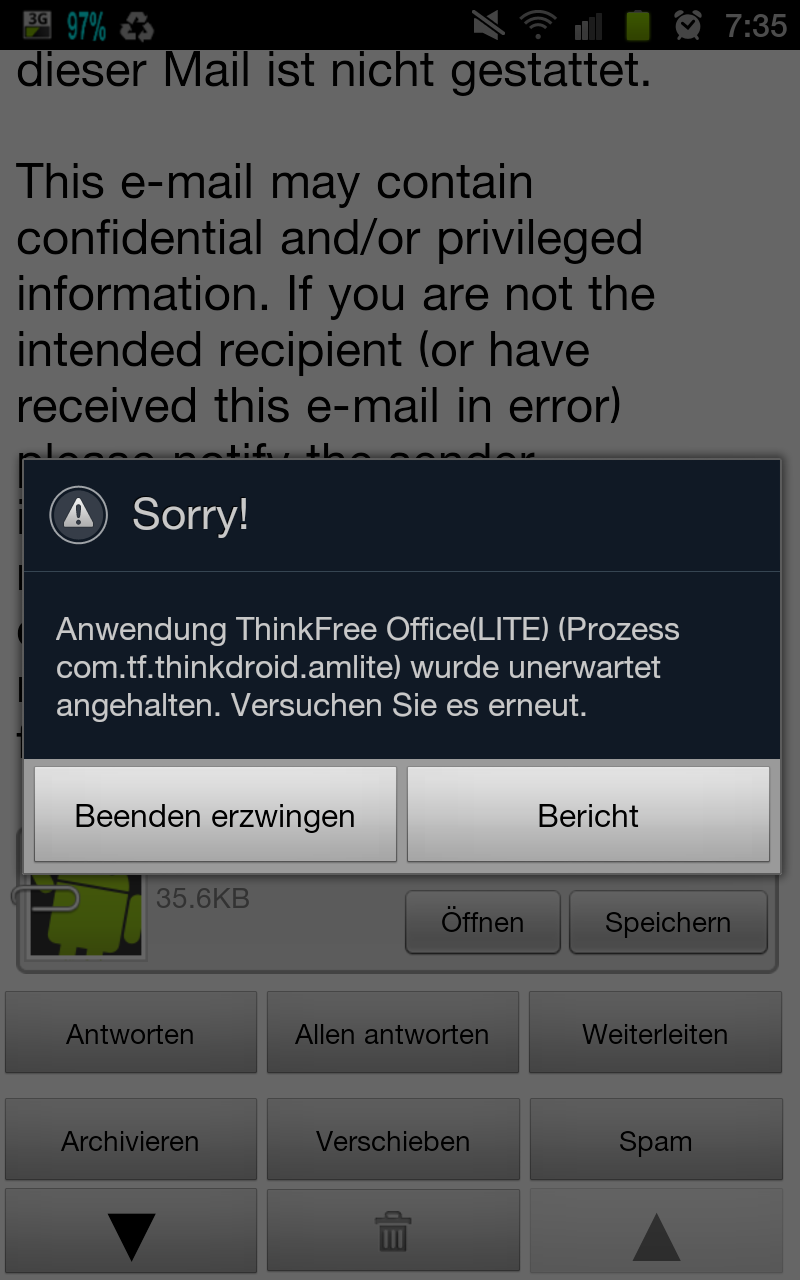Image resolution: width=800 pixels, height=1280 pixels.
Task: Send a crash report via Bericht
Action: [x=588, y=814]
